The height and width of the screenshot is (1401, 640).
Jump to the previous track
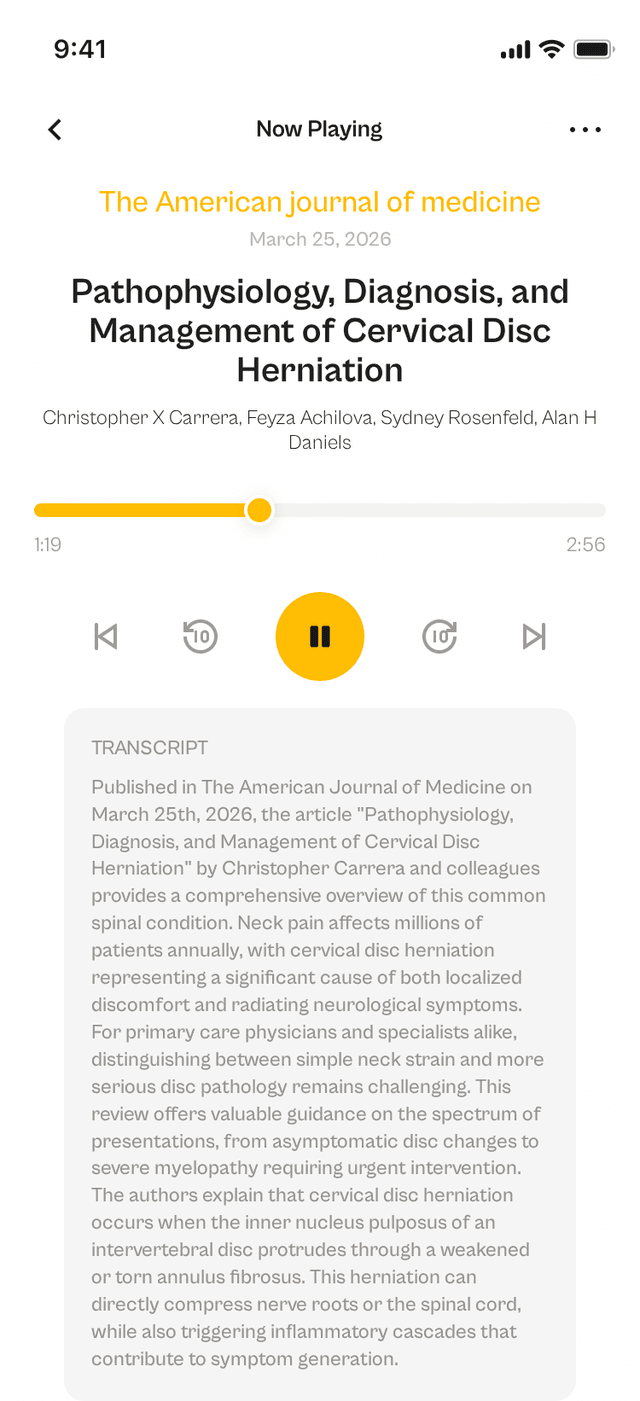(106, 636)
